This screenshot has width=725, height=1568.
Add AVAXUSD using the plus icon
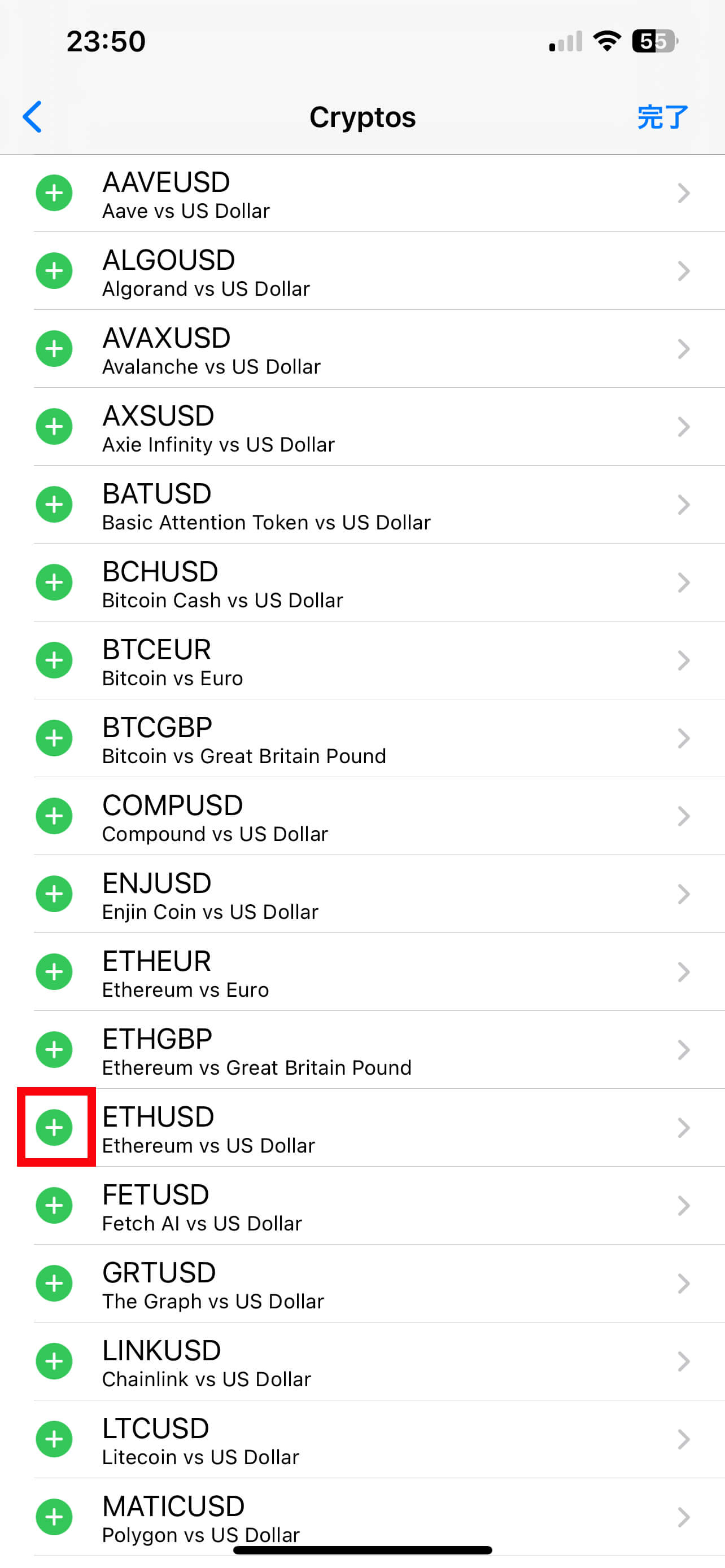tap(54, 349)
